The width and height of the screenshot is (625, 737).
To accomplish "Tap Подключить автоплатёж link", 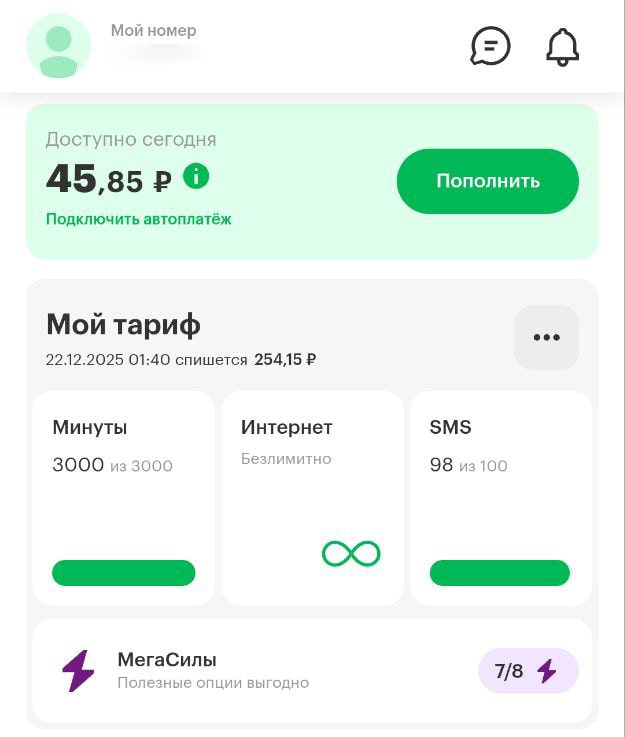I will [138, 218].
